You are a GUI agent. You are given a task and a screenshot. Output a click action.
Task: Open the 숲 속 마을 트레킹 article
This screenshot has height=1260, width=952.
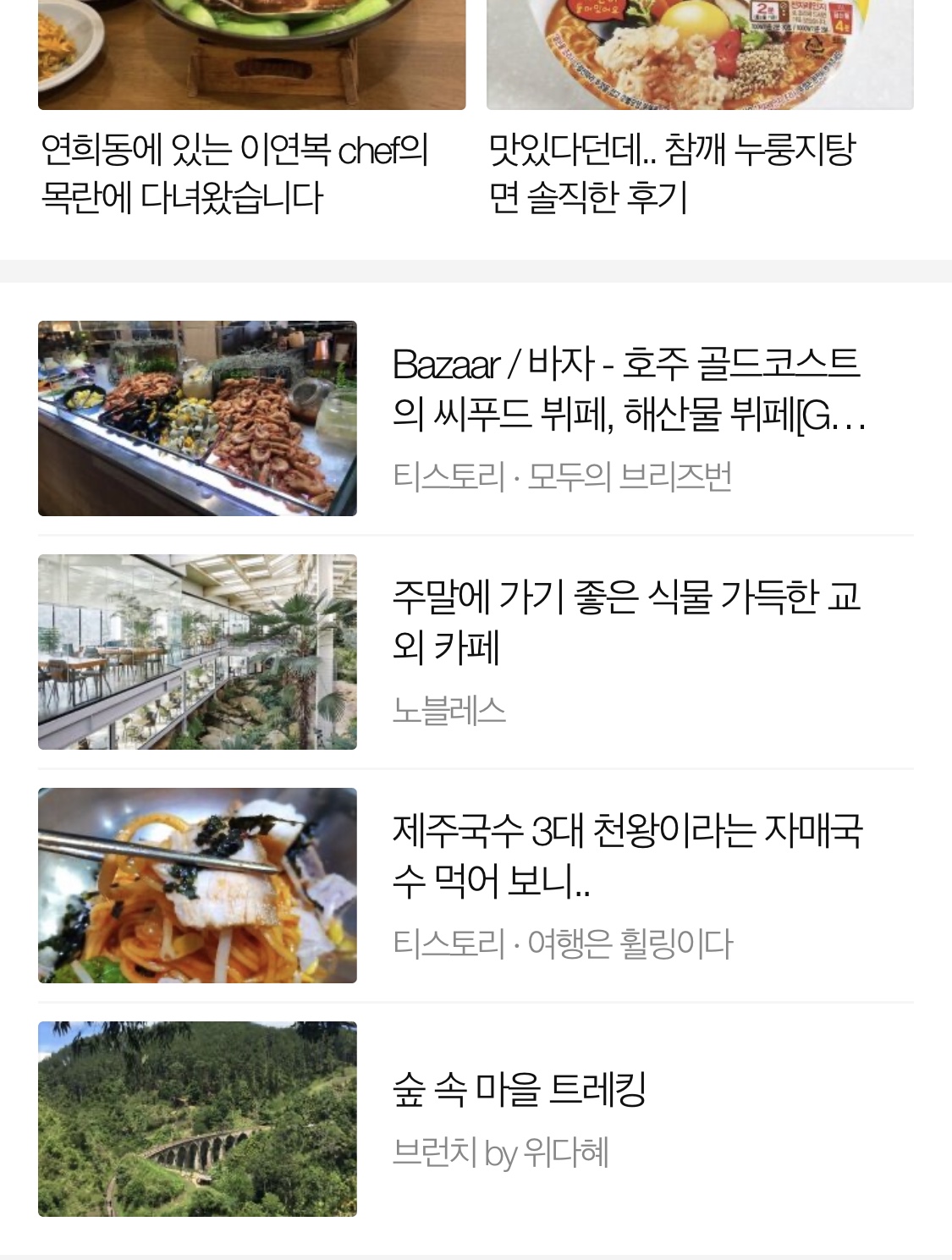point(476,1119)
